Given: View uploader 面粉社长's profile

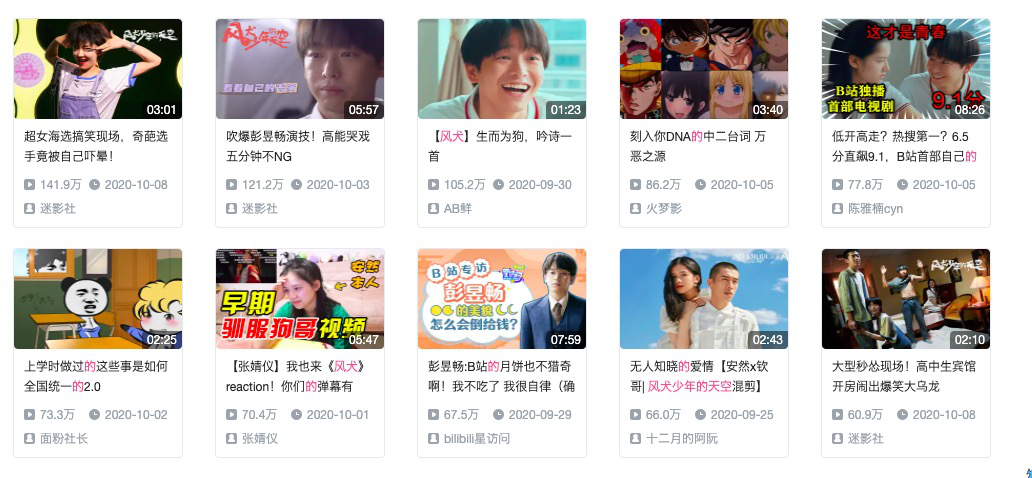Looking at the screenshot, I should 64,438.
